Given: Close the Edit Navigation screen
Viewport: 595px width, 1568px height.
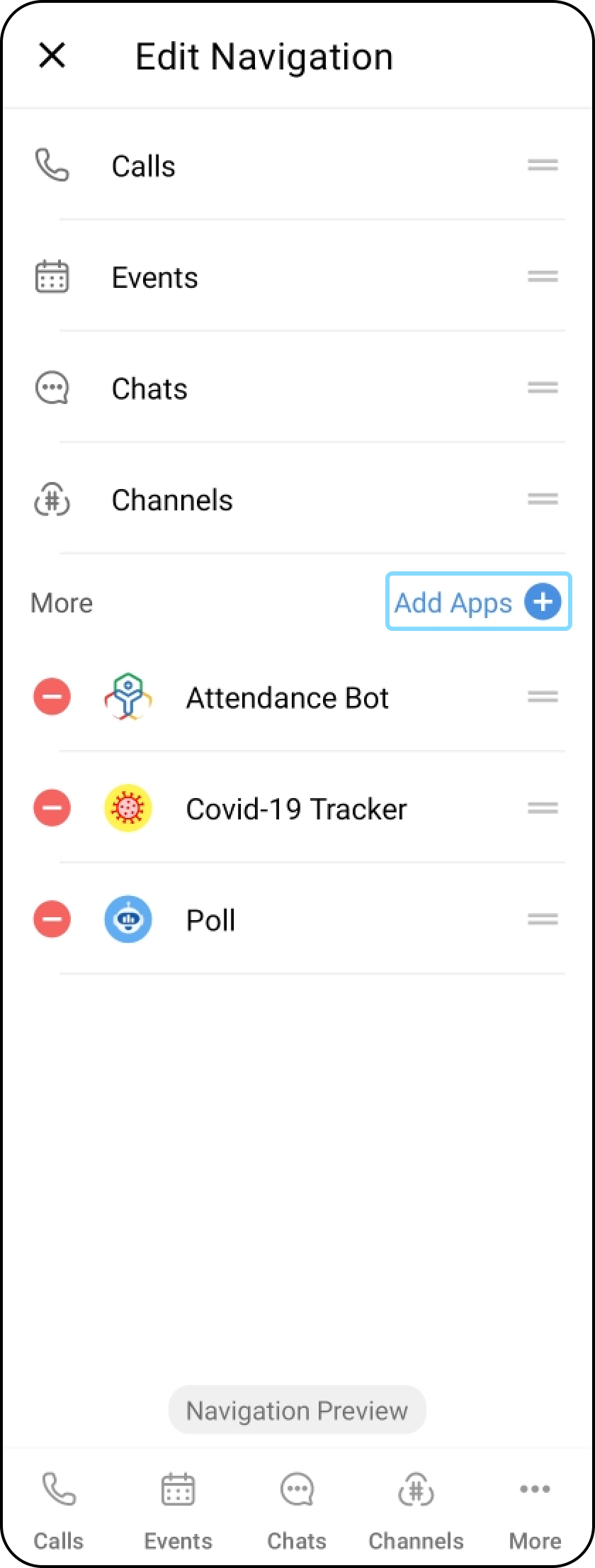Looking at the screenshot, I should point(52,55).
